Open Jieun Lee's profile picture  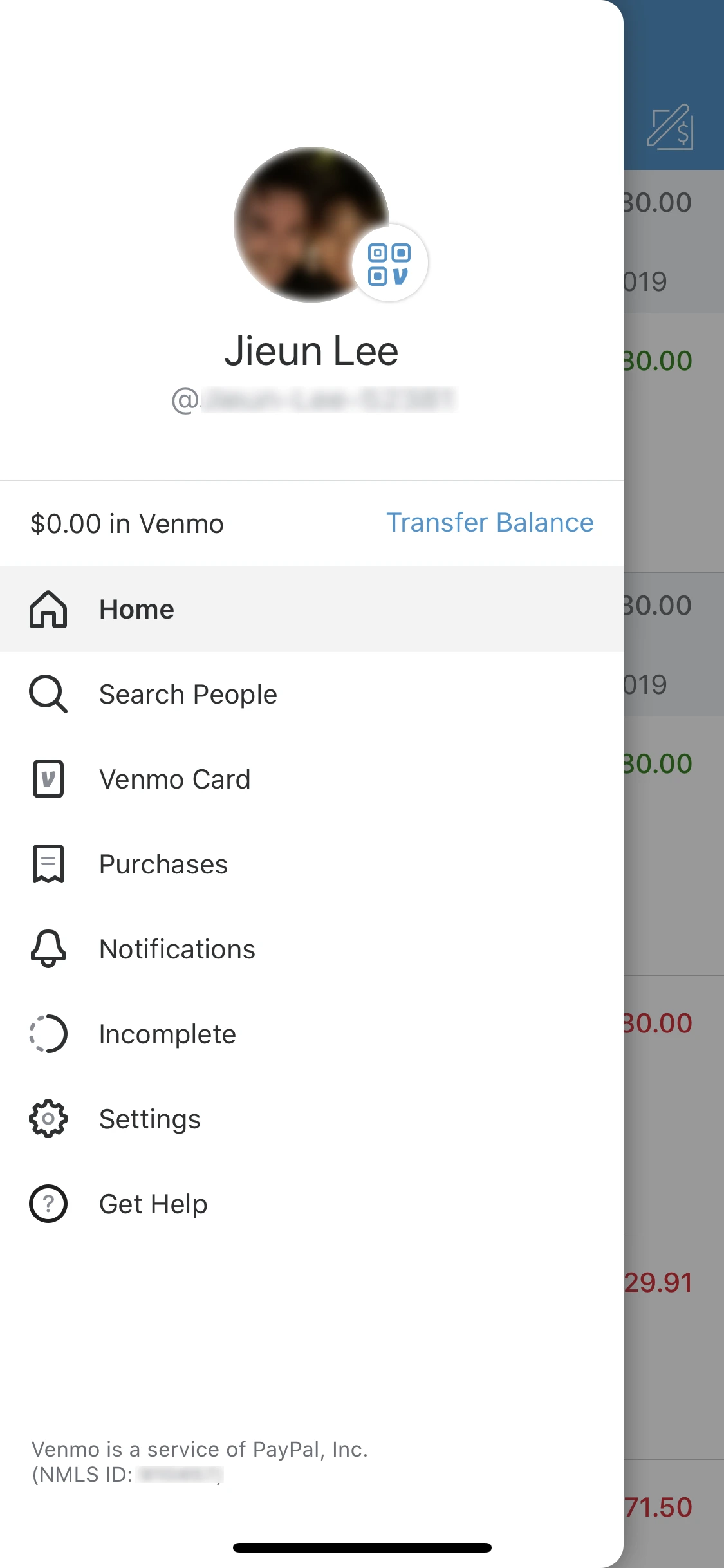point(311,224)
